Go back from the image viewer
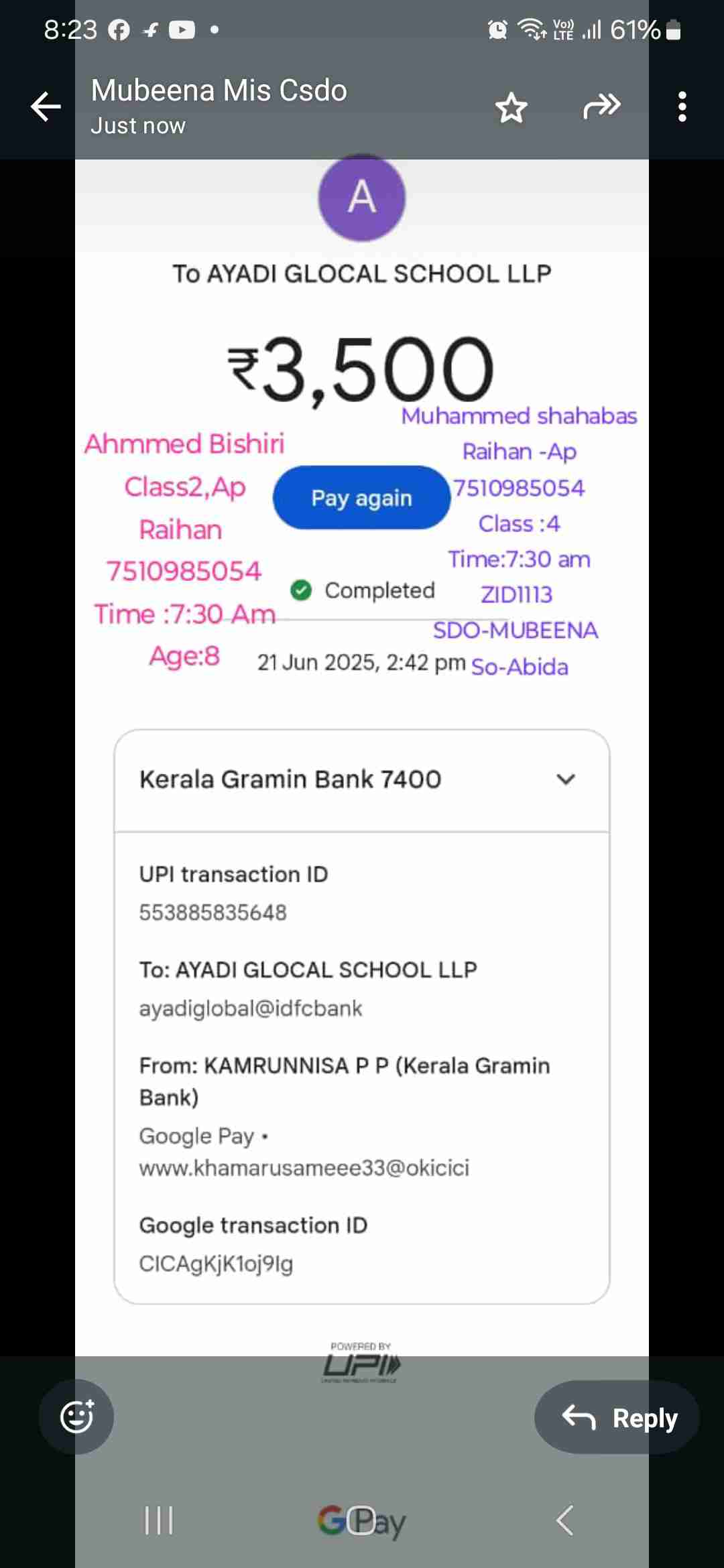Viewport: 724px width, 1568px height. [x=46, y=107]
